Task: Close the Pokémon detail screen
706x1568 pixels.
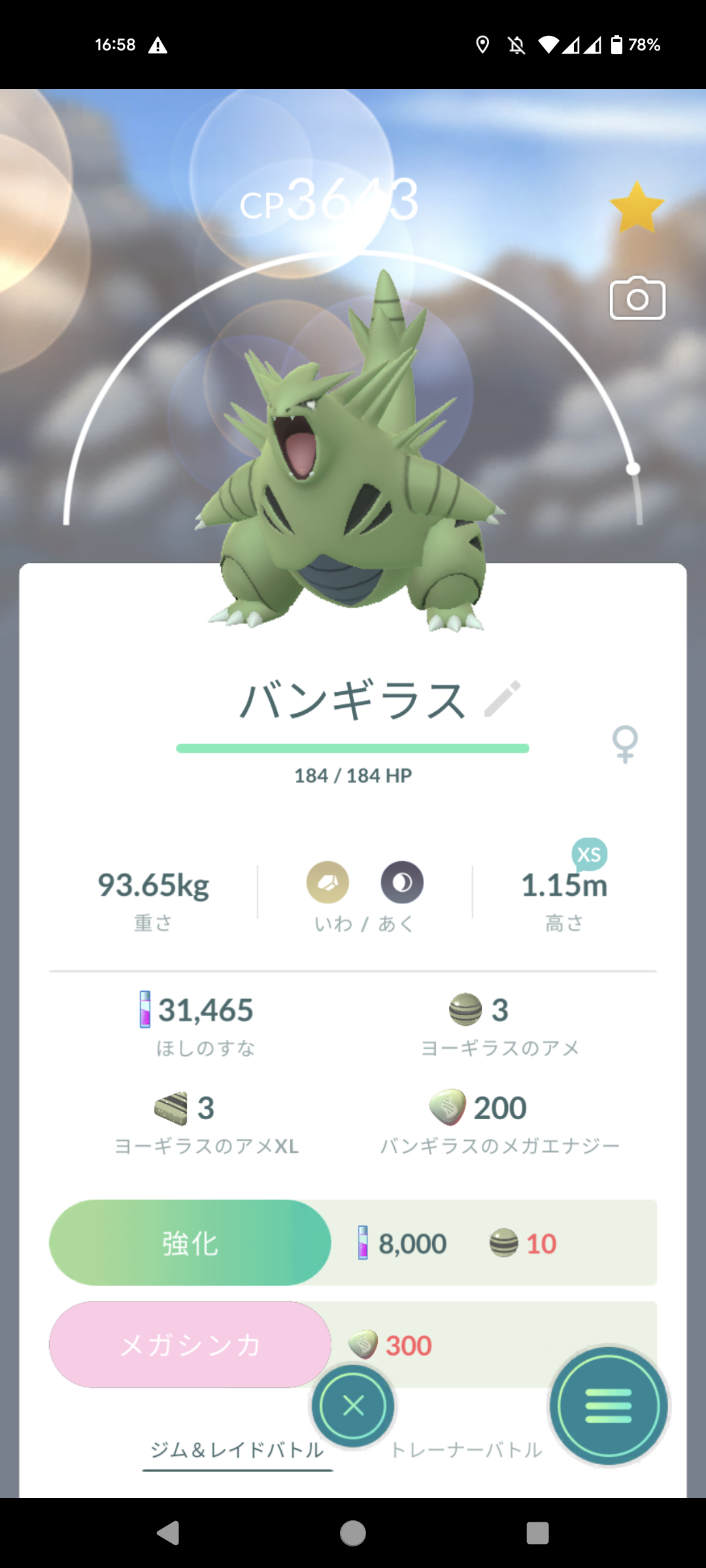Action: click(353, 1405)
